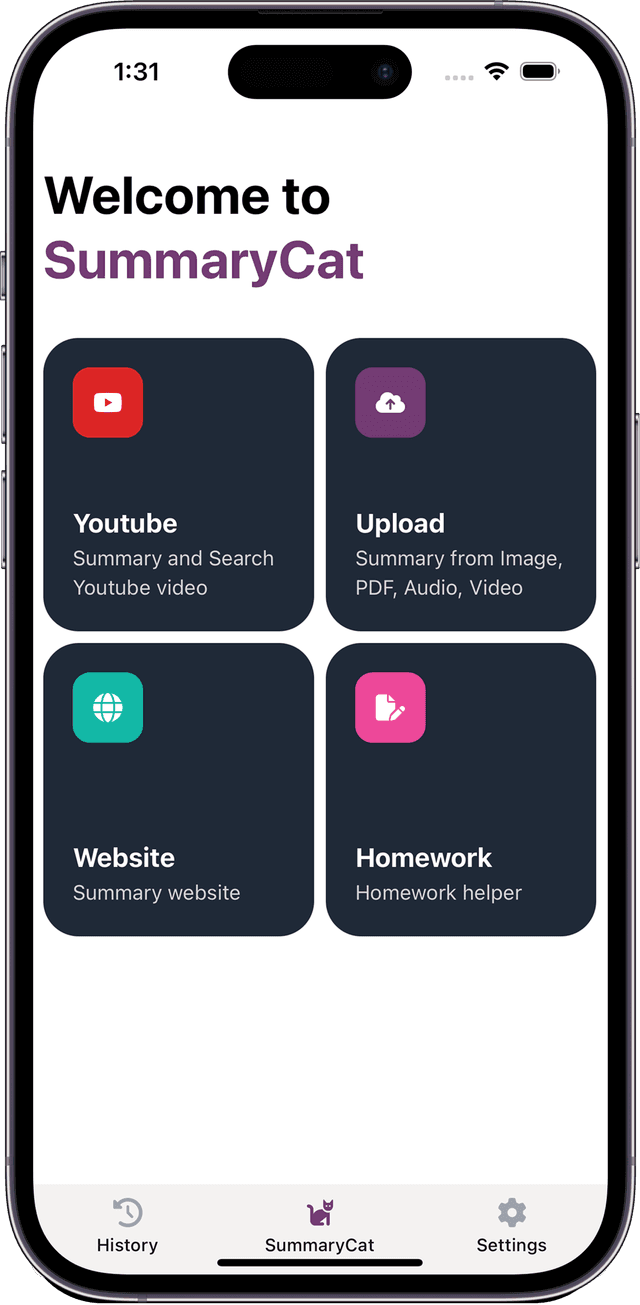Viewport: 640px width, 1305px height.
Task: Launch the Homework helper card
Action: 460,790
